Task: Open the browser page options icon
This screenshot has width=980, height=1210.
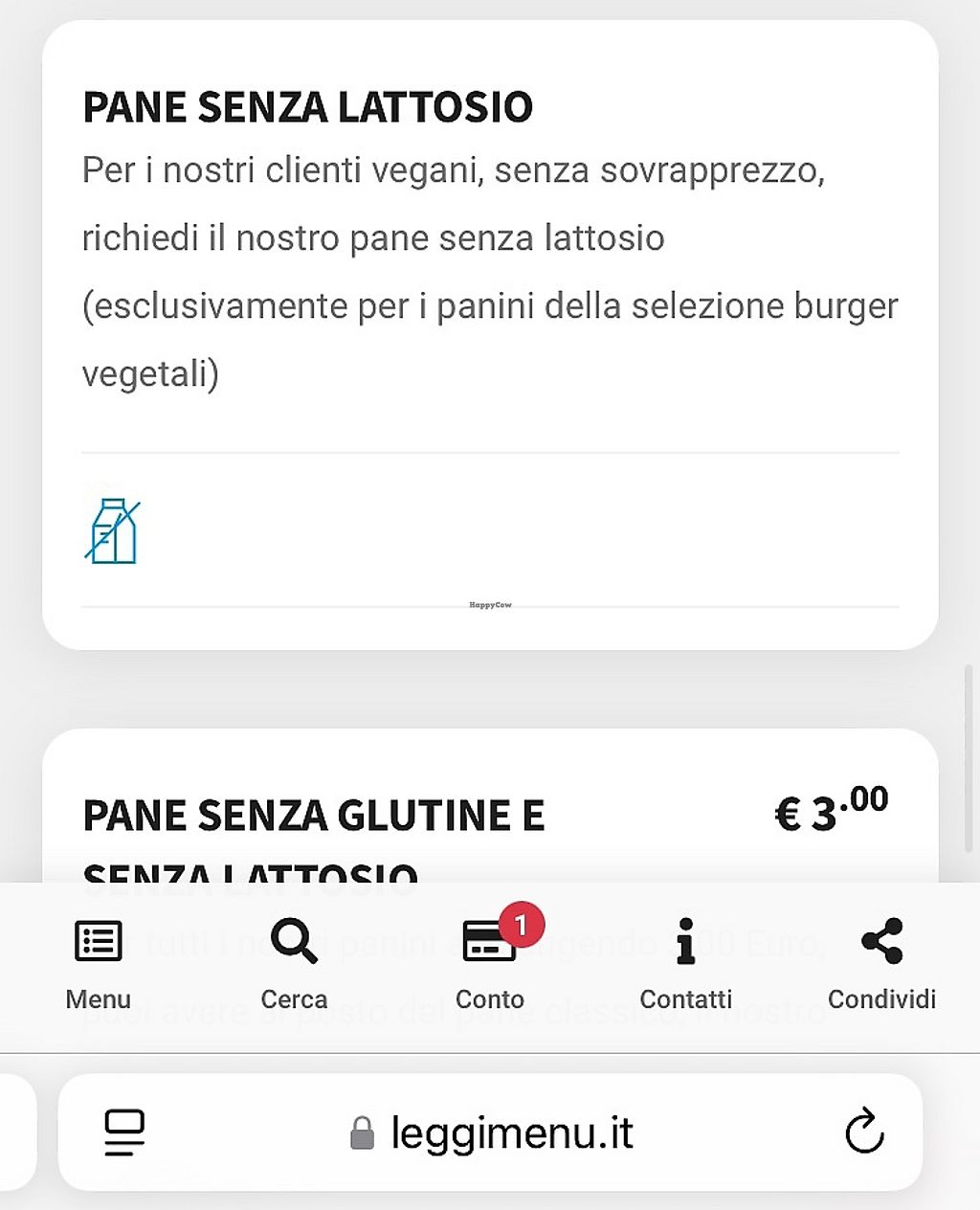Action: pos(124,1132)
